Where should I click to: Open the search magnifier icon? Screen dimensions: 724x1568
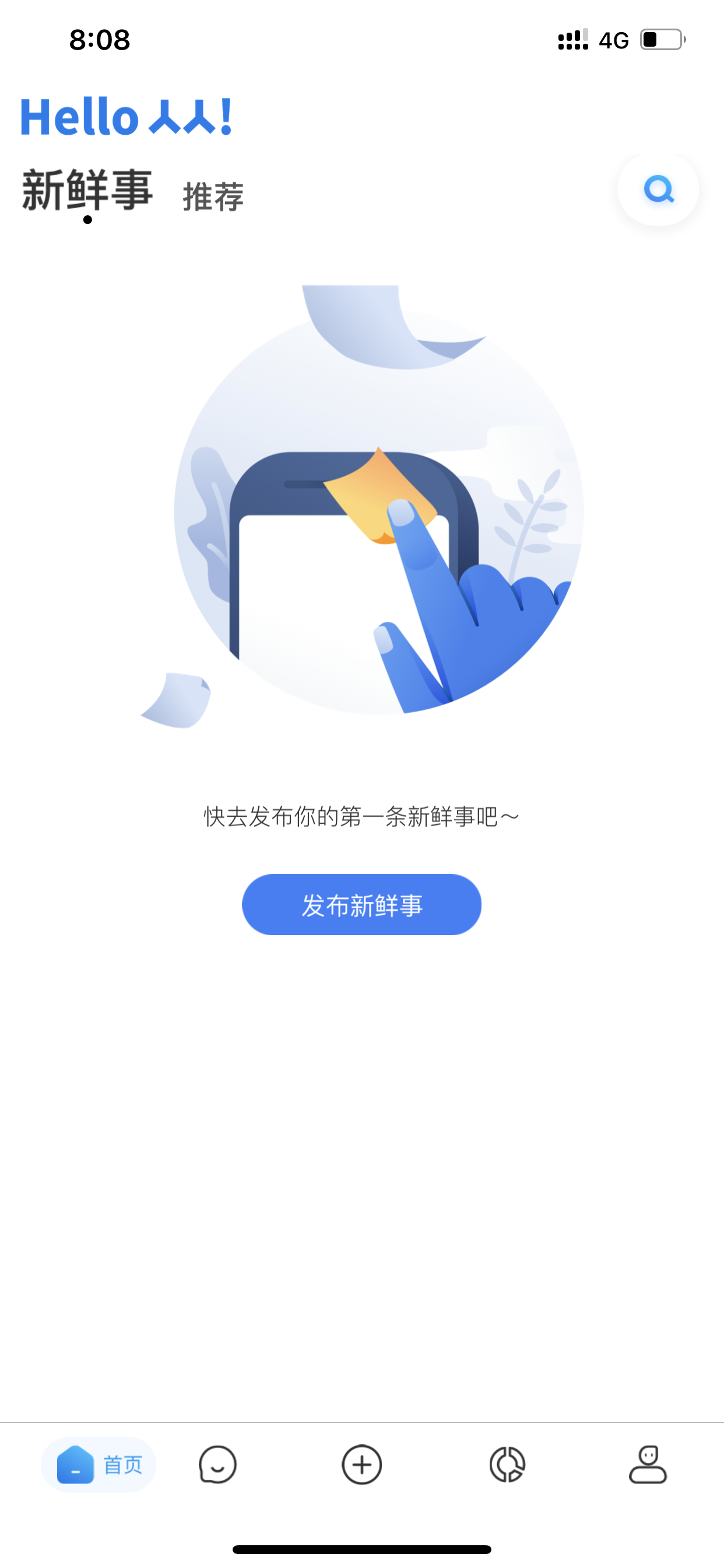click(658, 190)
